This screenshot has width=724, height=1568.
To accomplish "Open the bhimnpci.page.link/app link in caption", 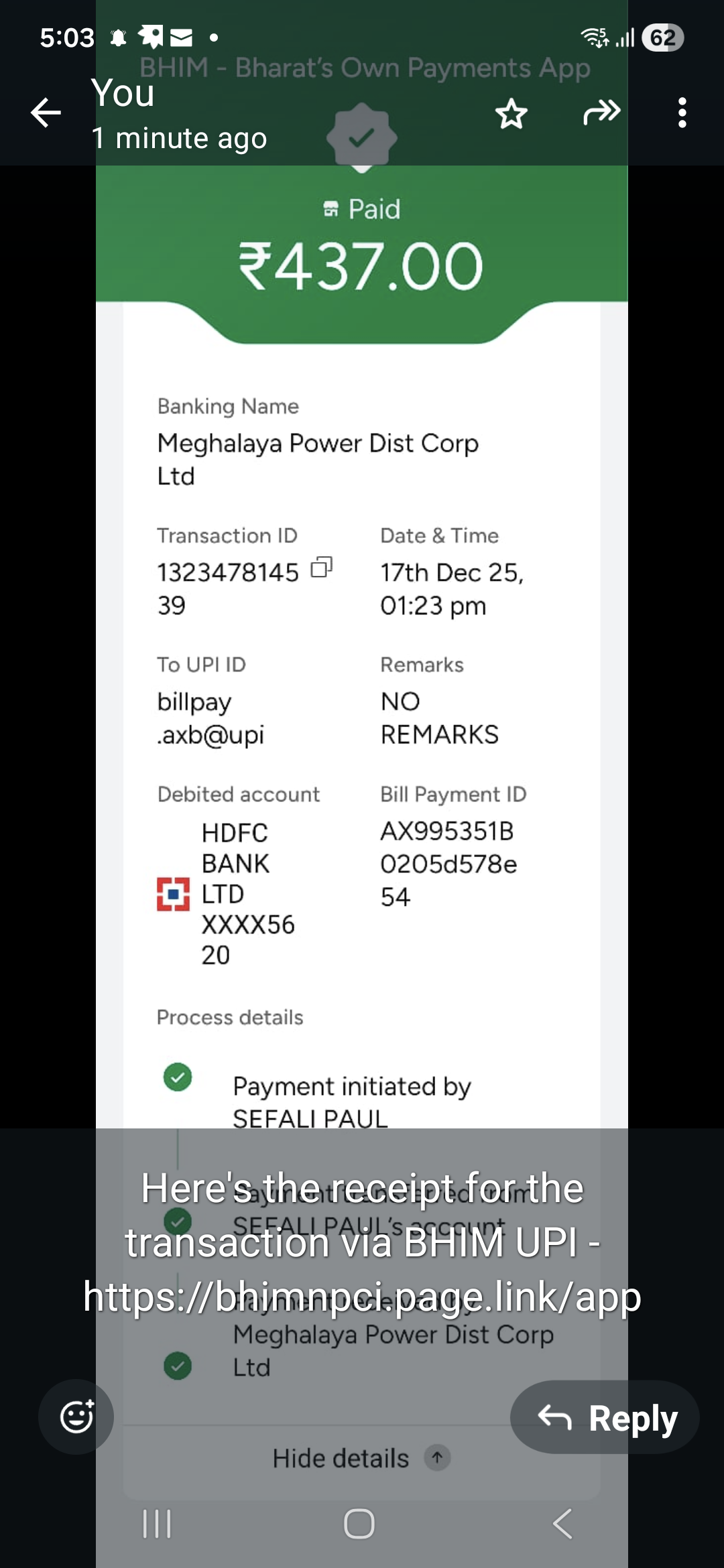I will pyautogui.click(x=362, y=1297).
